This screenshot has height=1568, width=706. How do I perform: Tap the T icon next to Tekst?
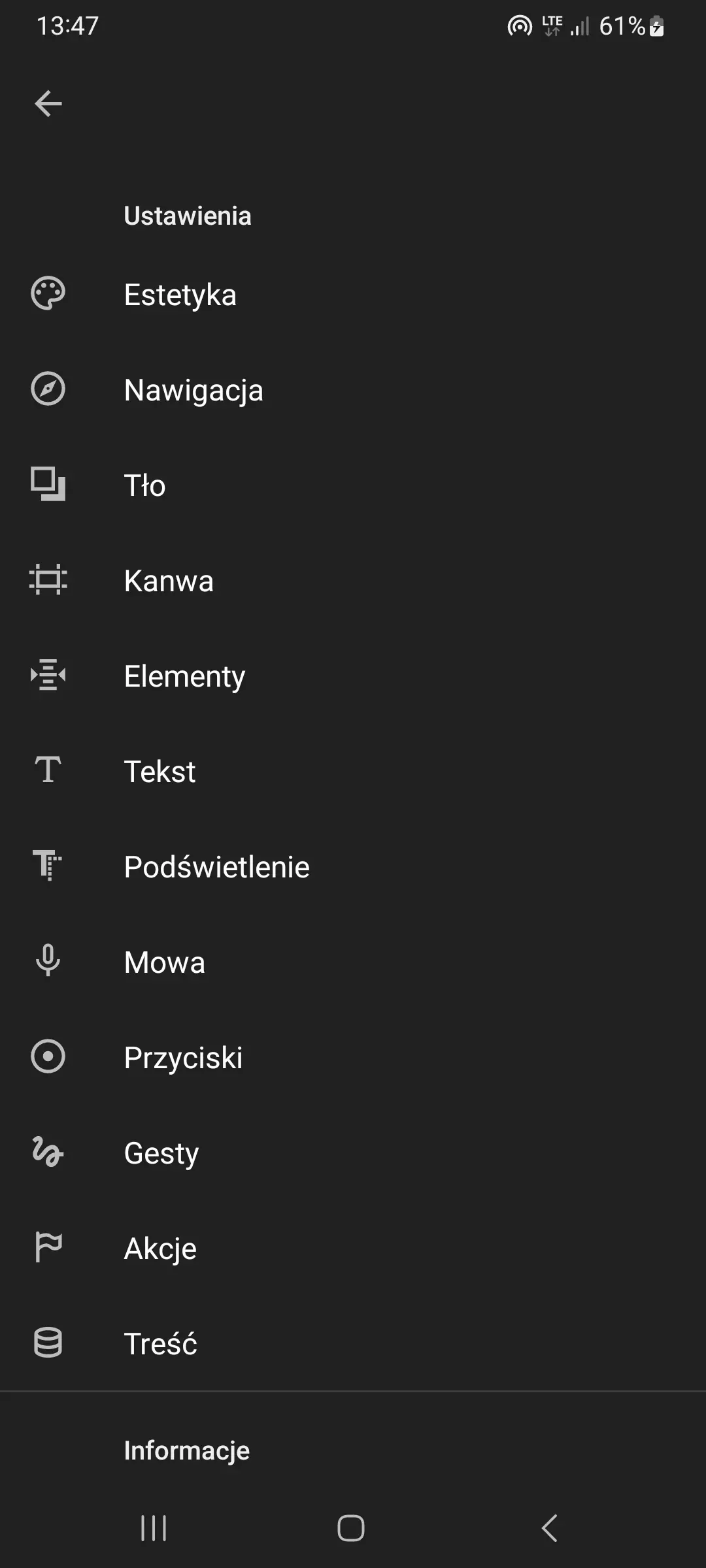point(48,771)
